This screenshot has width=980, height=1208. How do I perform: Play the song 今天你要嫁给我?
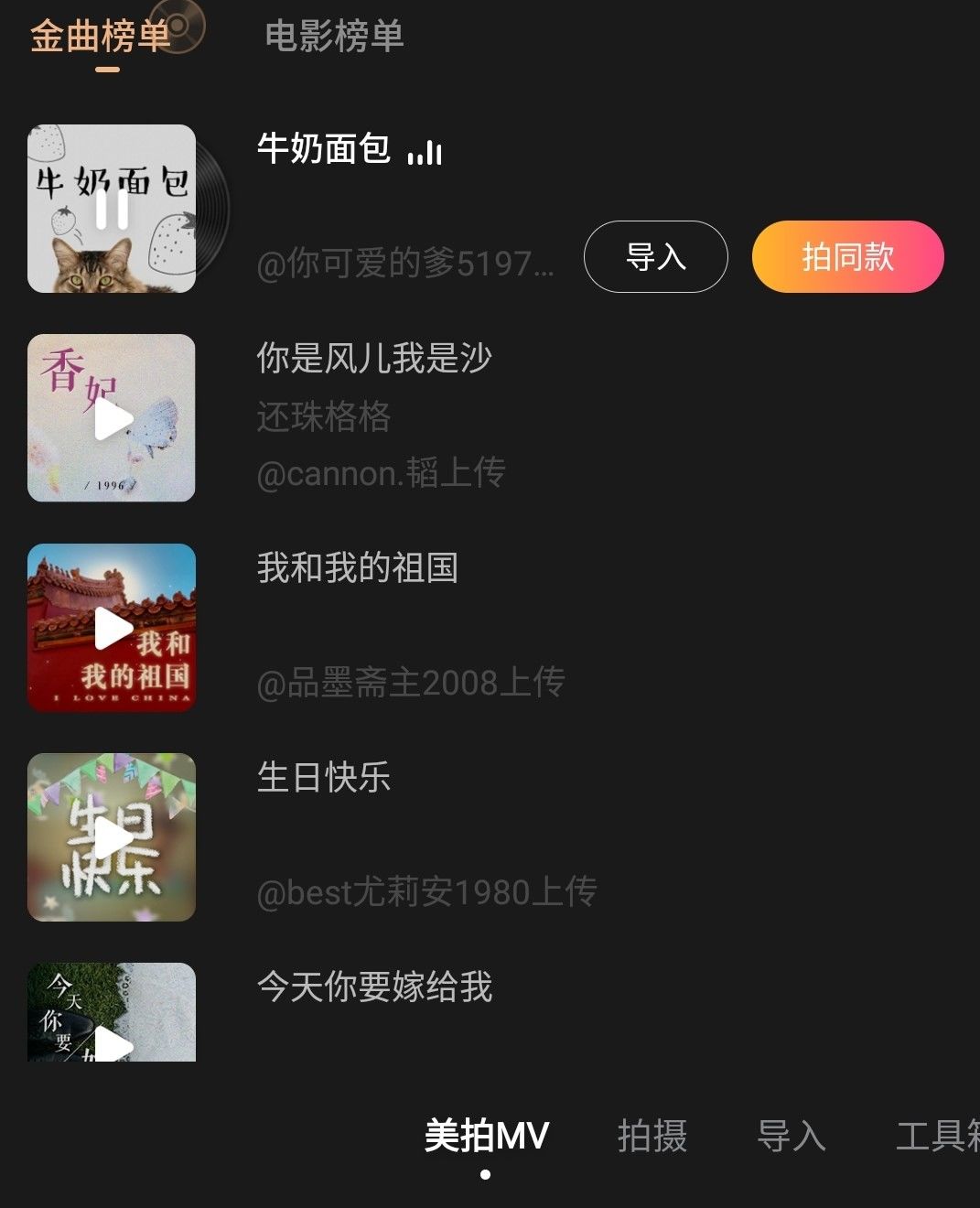coord(111,1043)
